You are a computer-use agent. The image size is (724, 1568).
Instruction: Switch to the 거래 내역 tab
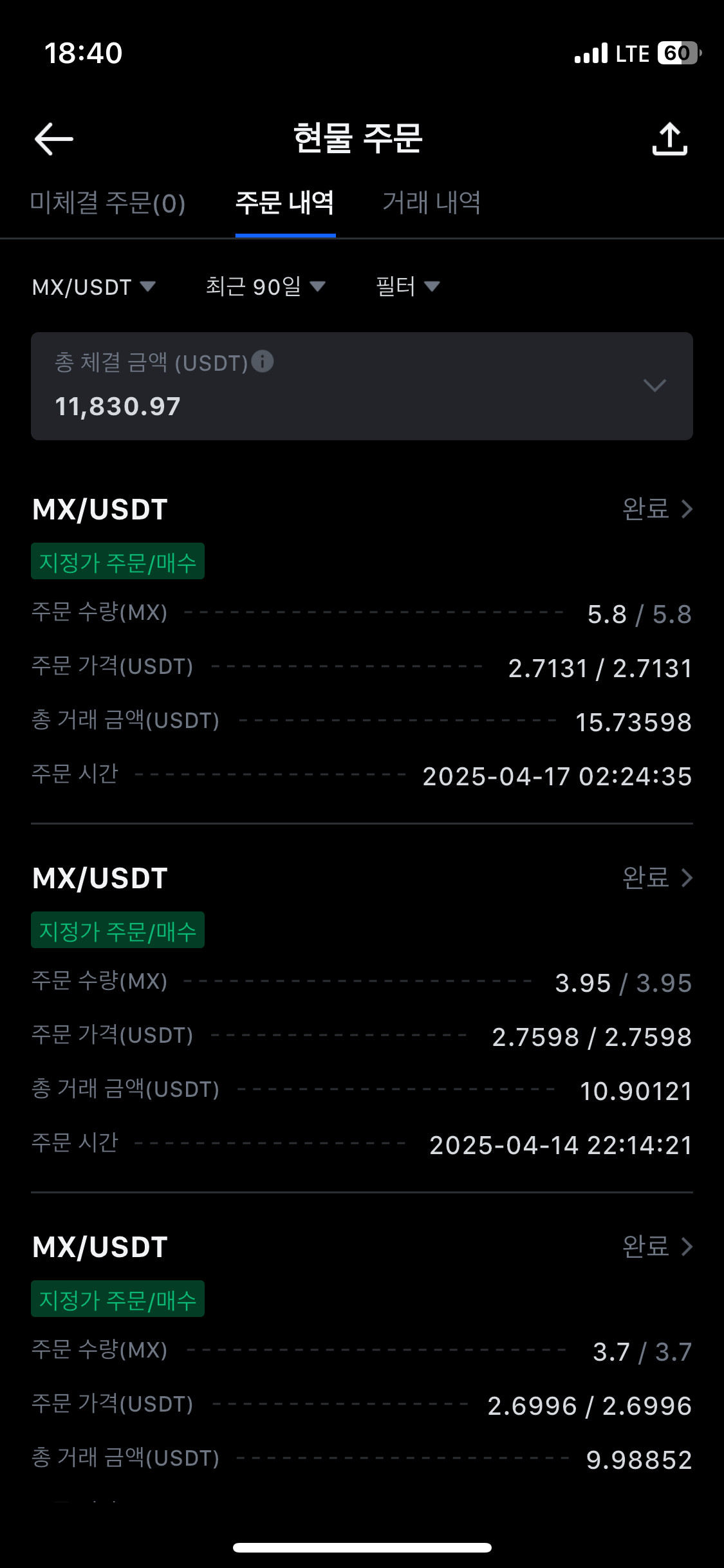pos(432,203)
